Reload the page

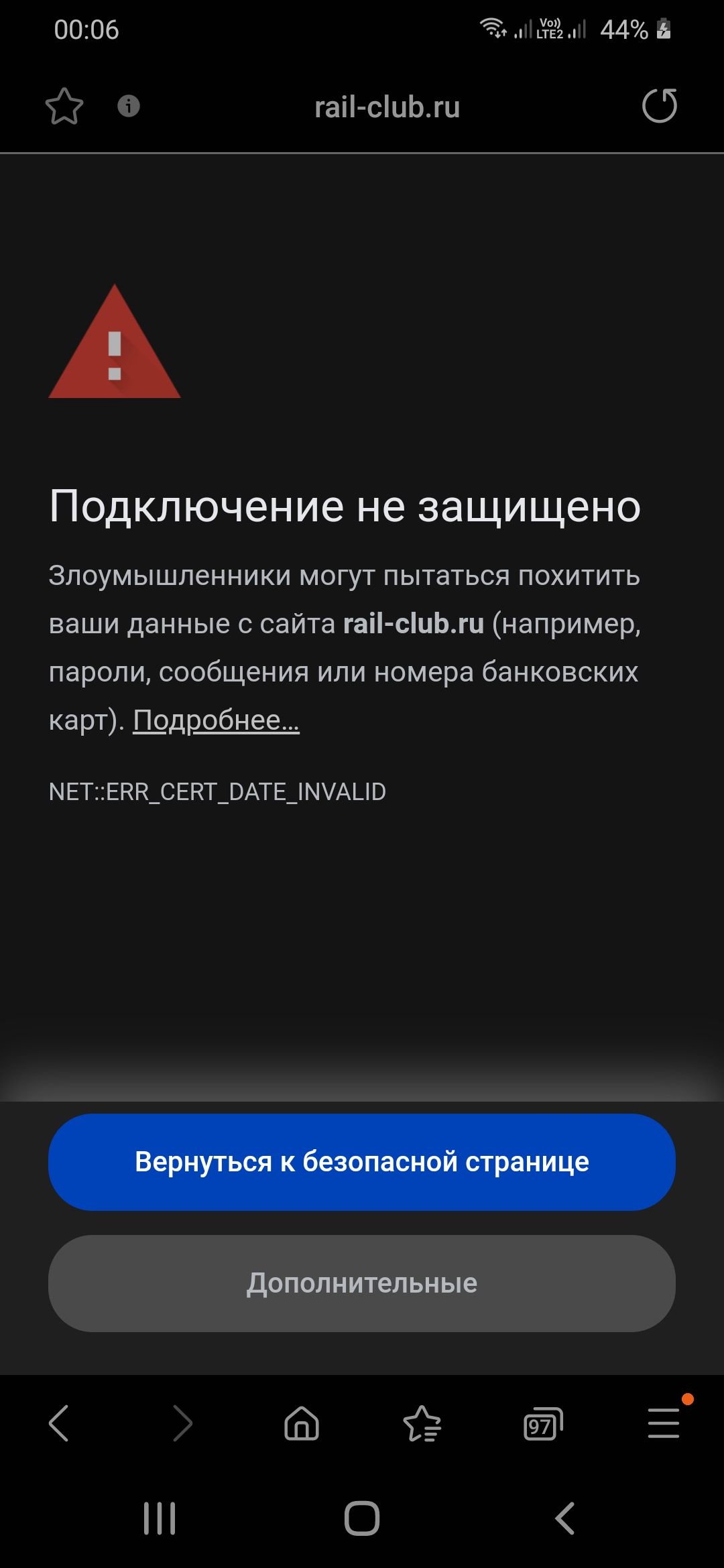click(x=660, y=106)
